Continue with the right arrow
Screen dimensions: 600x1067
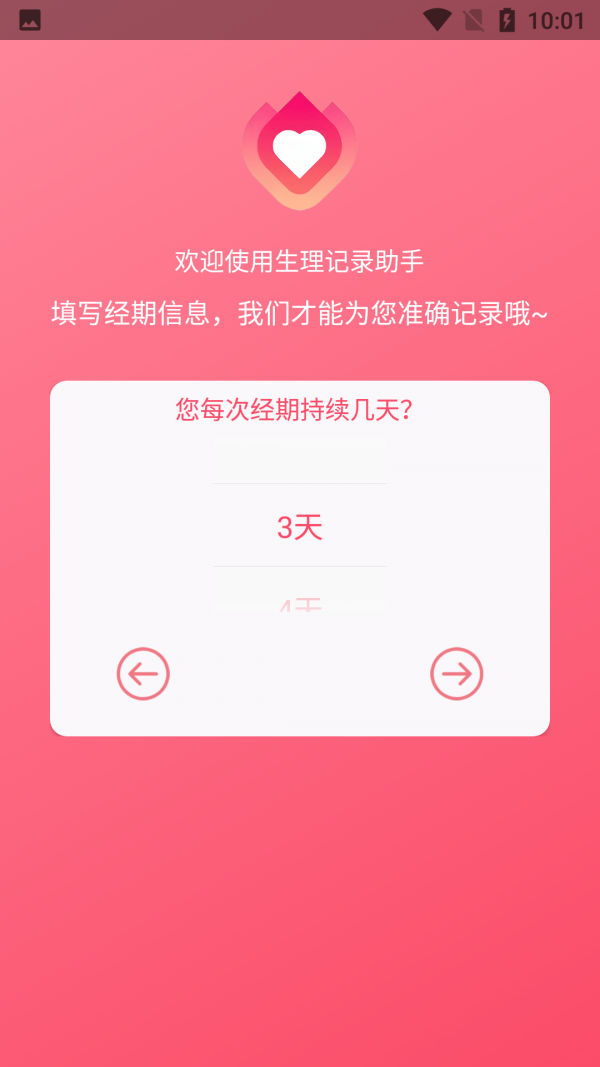click(457, 674)
